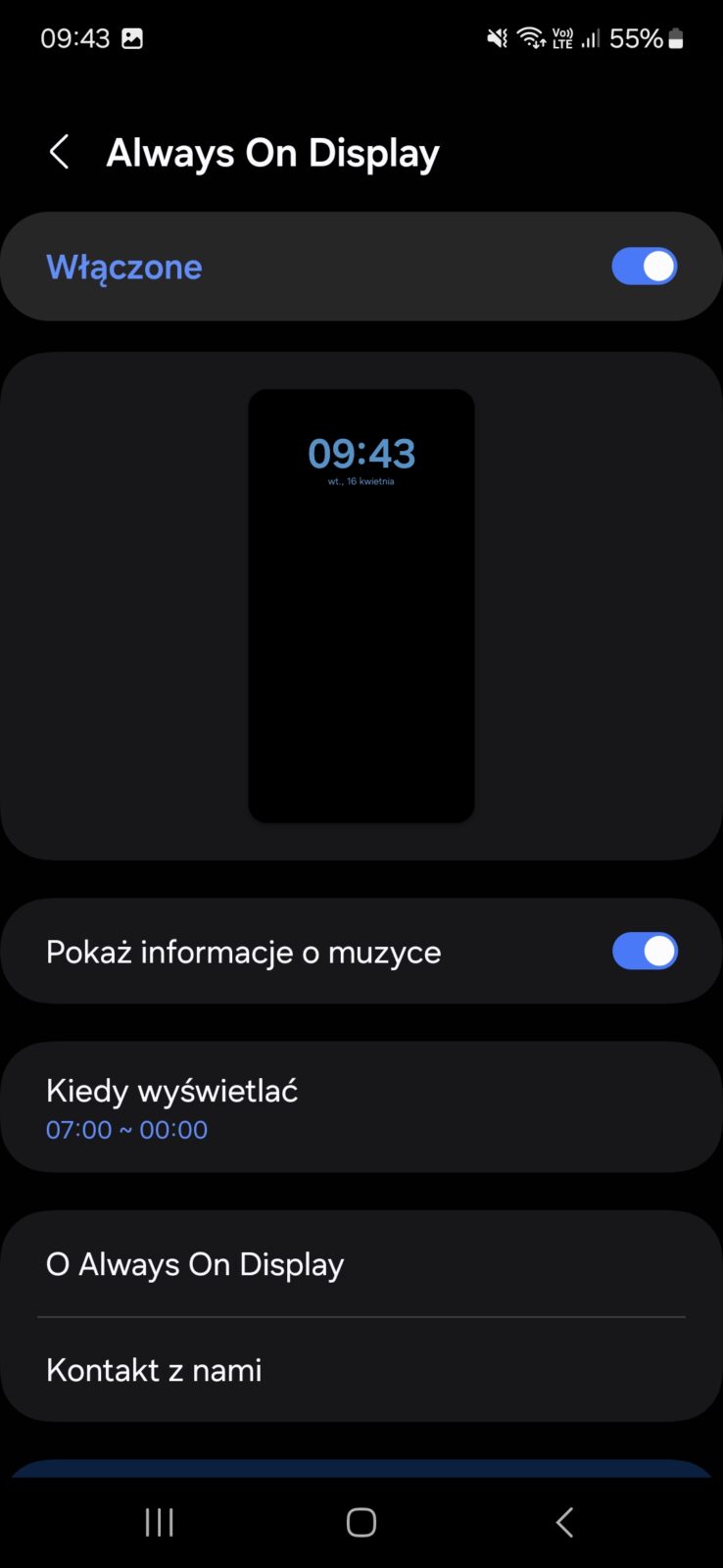
Task: Open the clock style preview
Action: pos(361,606)
